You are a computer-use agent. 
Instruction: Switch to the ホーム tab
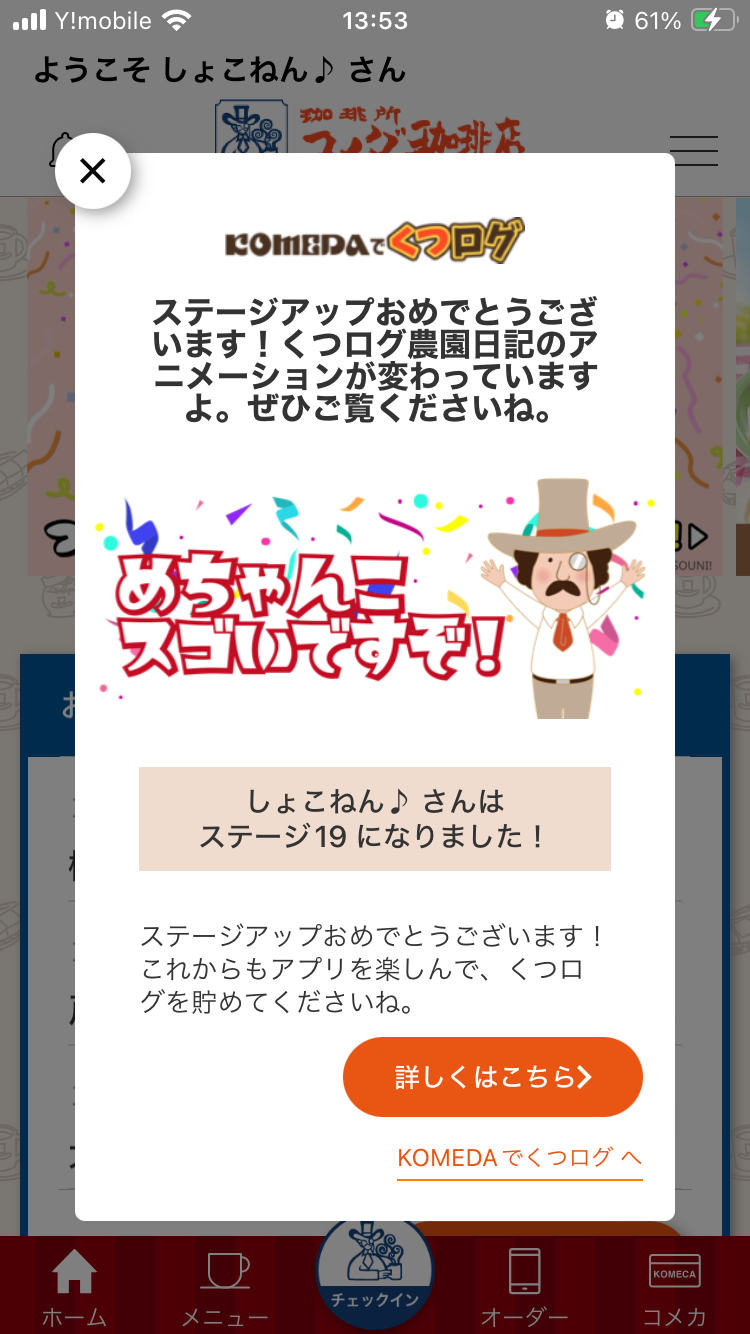[x=74, y=1287]
